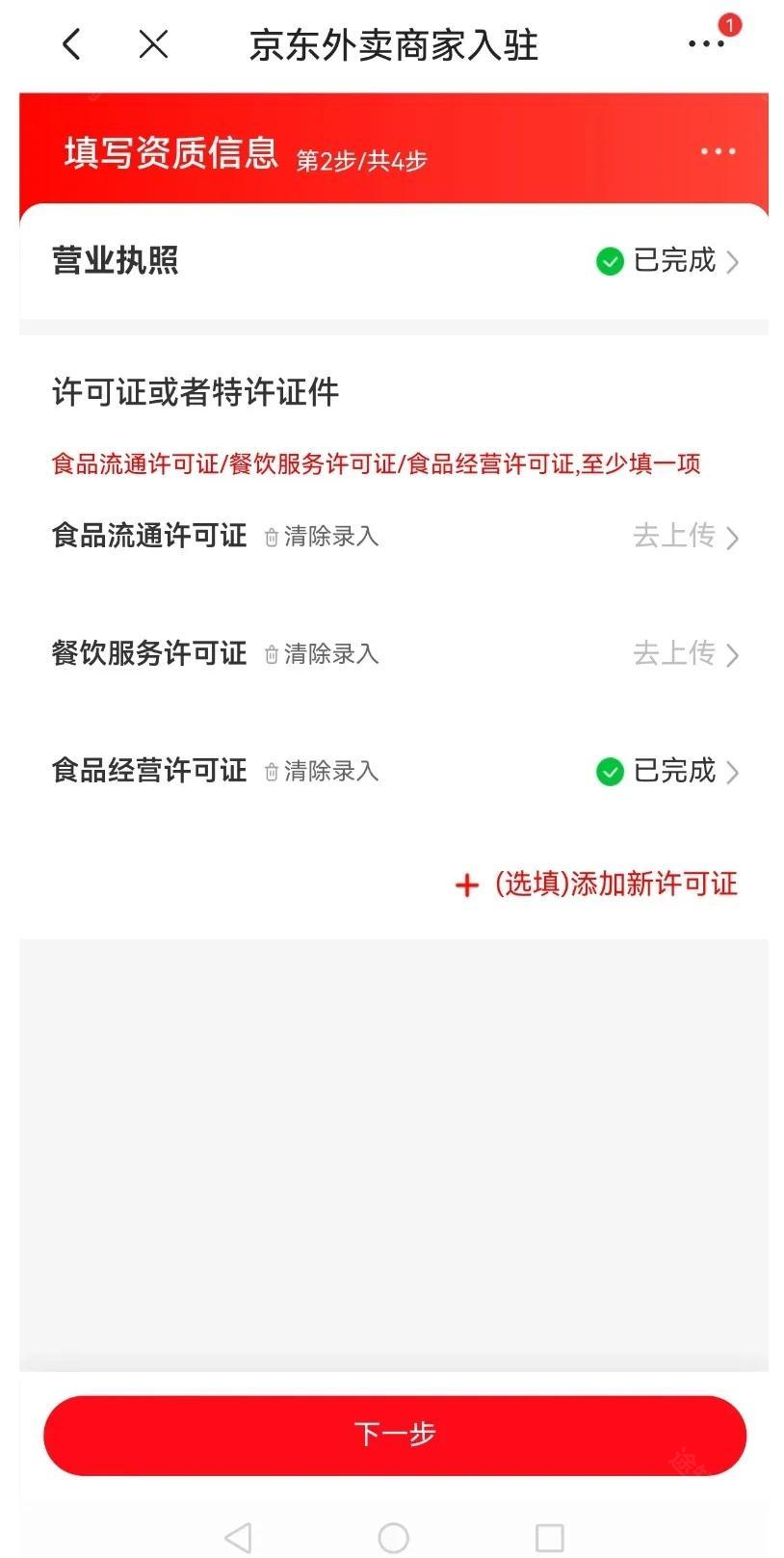Clear entry for 食品流通许可证
This screenshot has width=784, height=1558.
click(322, 537)
